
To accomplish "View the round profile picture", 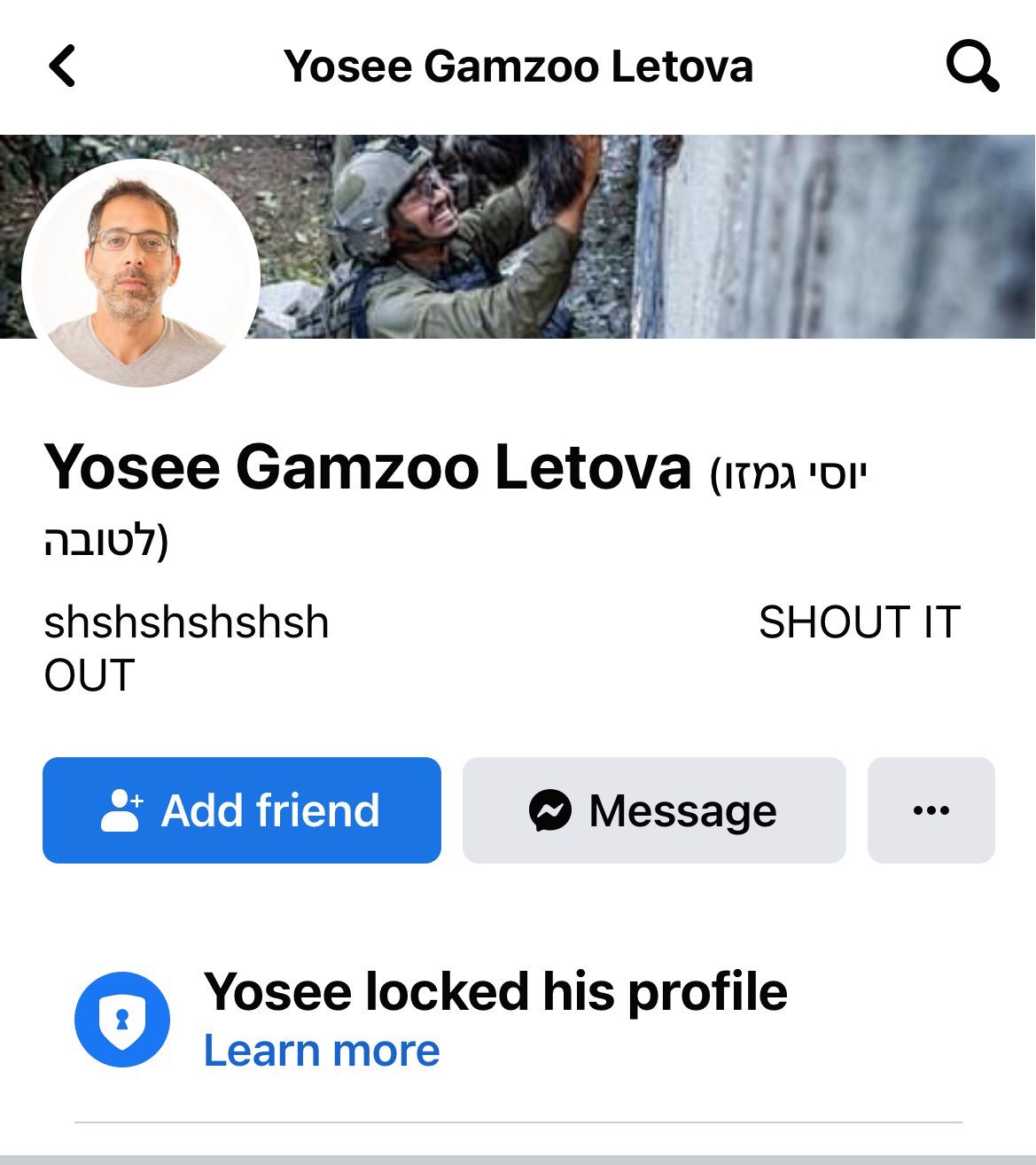I will [141, 273].
